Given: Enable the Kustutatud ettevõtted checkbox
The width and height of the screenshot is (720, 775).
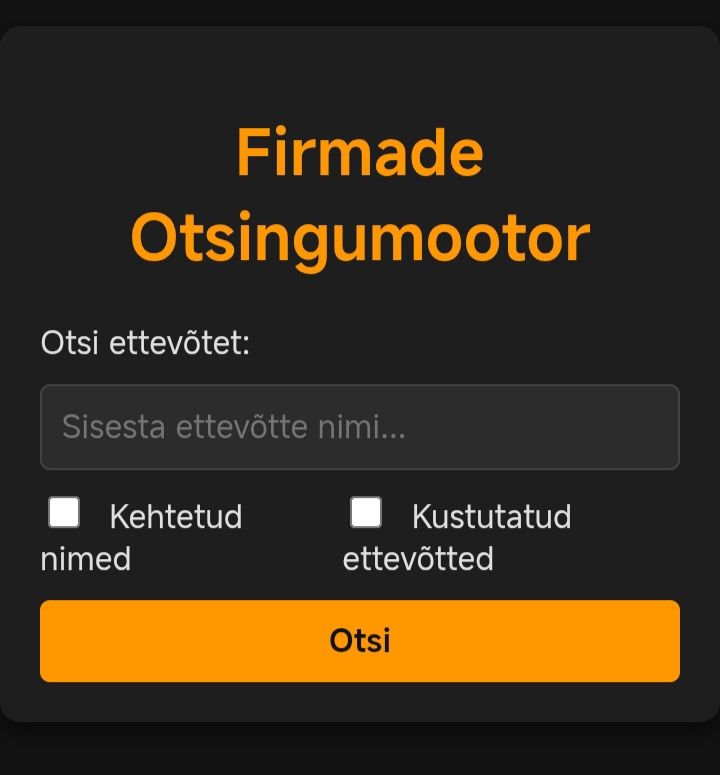Looking at the screenshot, I should point(366,513).
